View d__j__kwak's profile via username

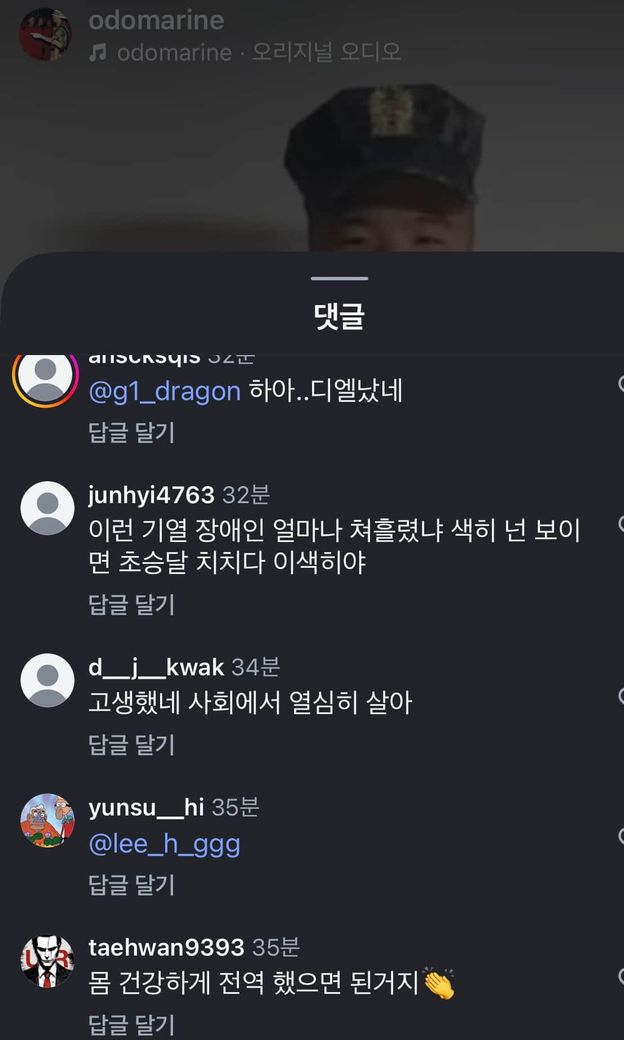(156, 667)
